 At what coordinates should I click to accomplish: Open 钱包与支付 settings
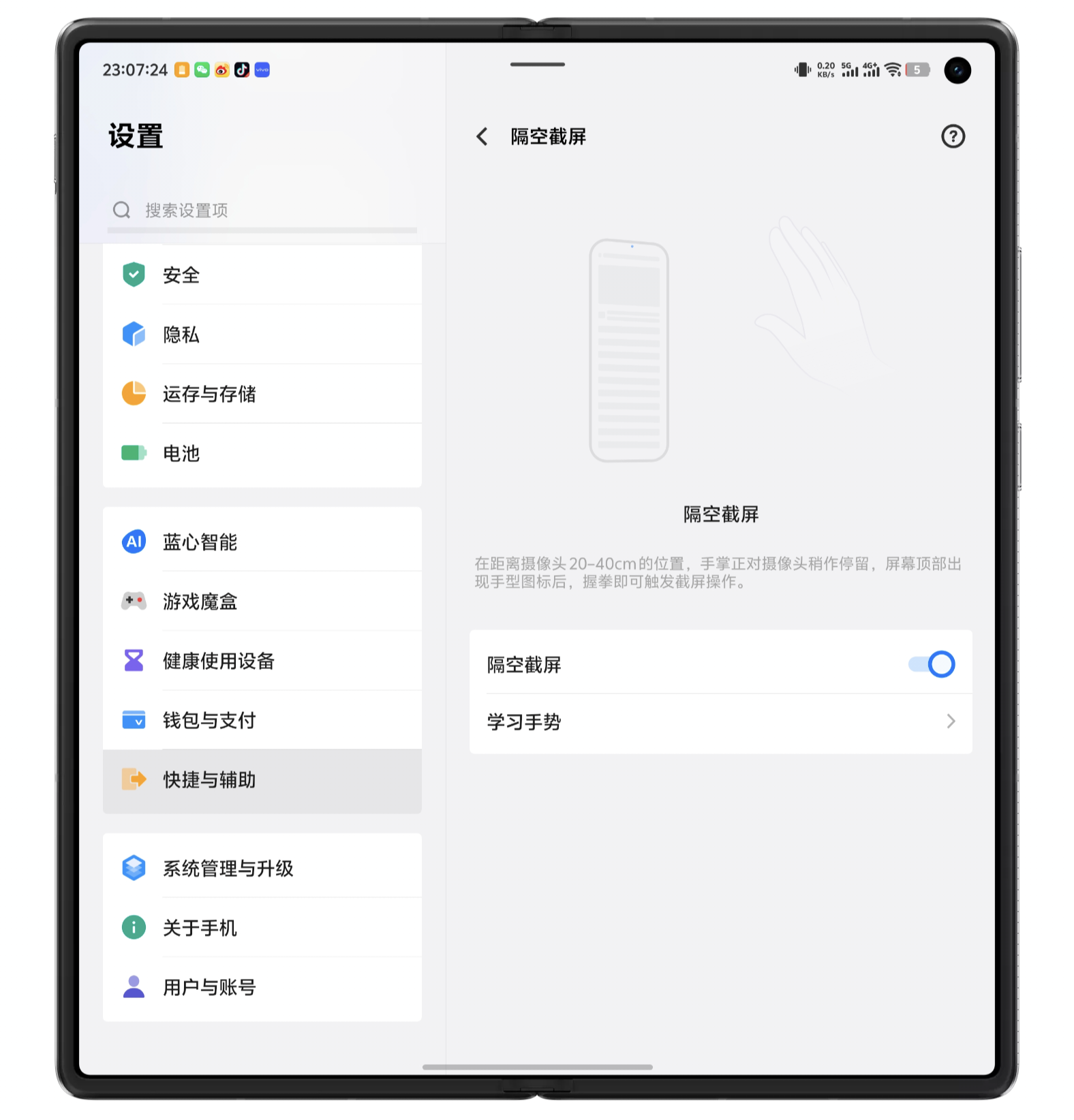262,720
